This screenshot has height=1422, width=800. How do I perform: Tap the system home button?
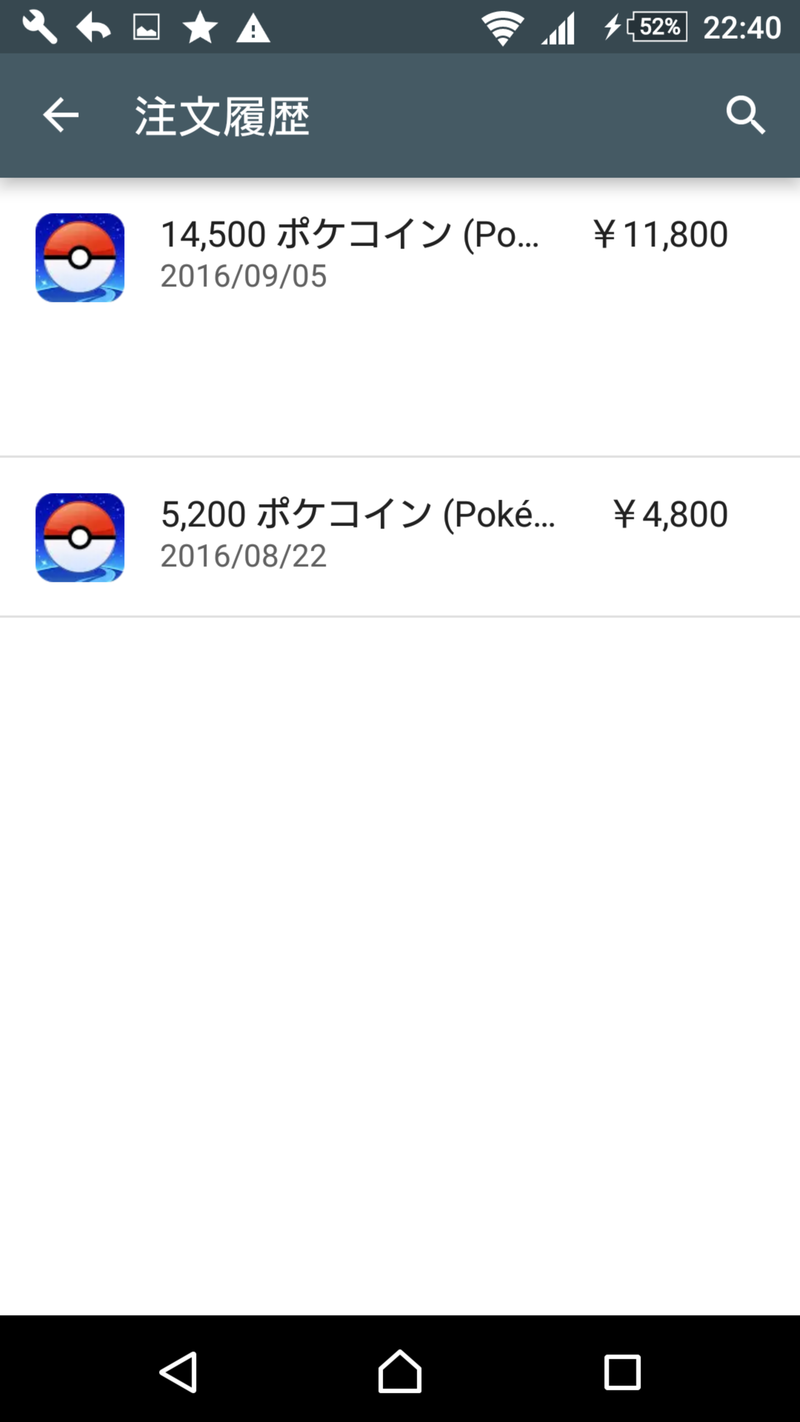pyautogui.click(x=400, y=1371)
